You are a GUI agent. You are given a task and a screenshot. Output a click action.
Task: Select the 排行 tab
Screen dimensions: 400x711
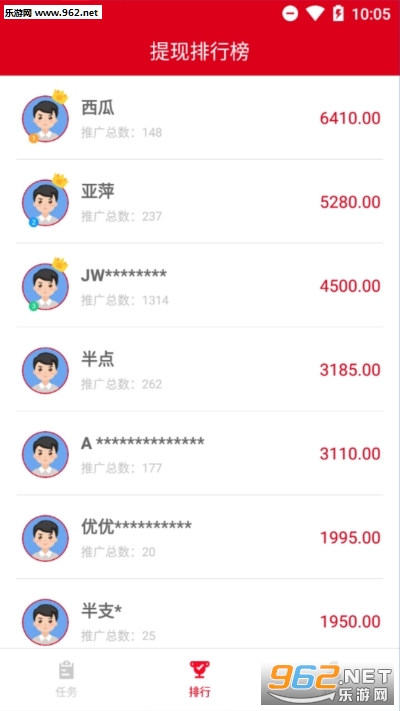click(200, 679)
